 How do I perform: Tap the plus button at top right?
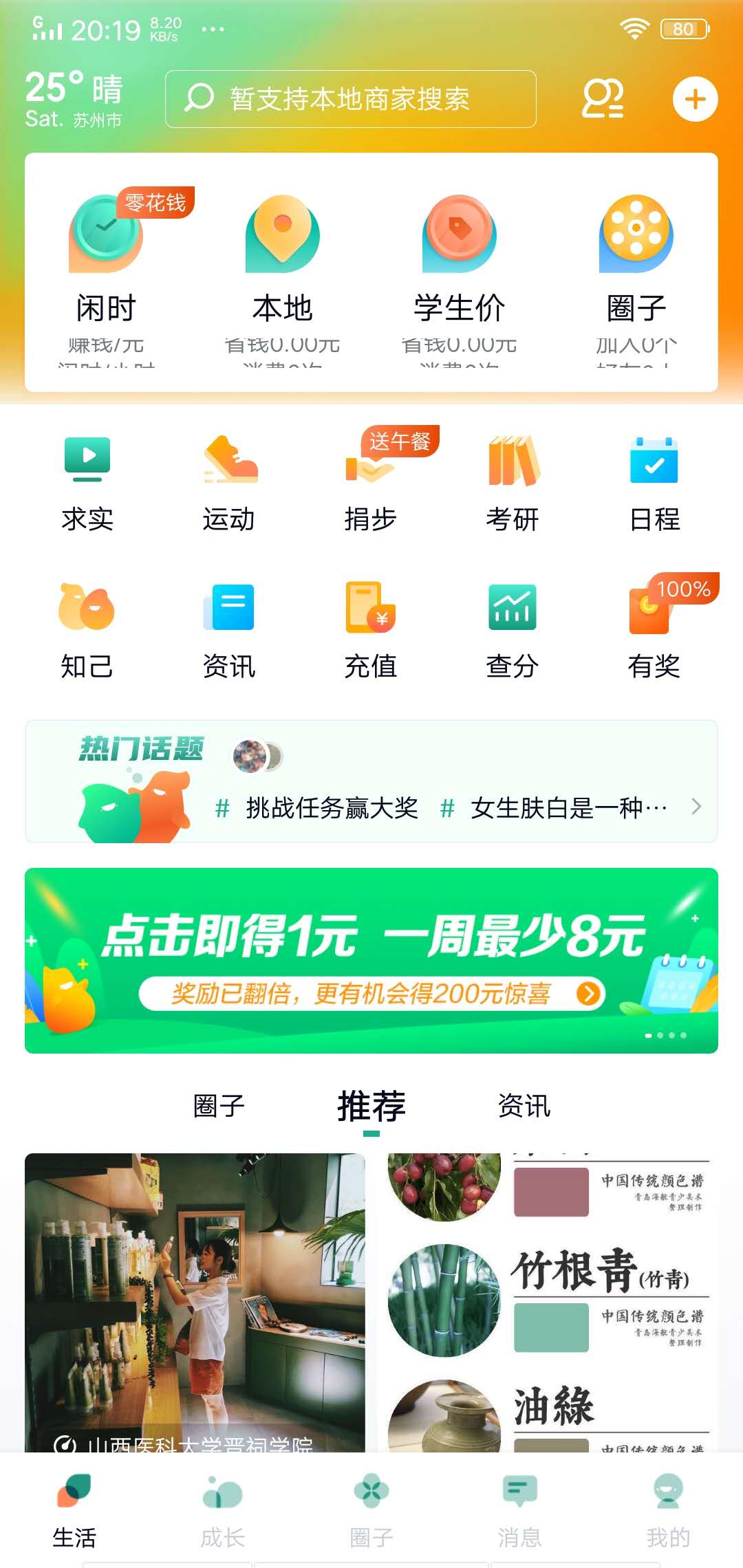[695, 99]
